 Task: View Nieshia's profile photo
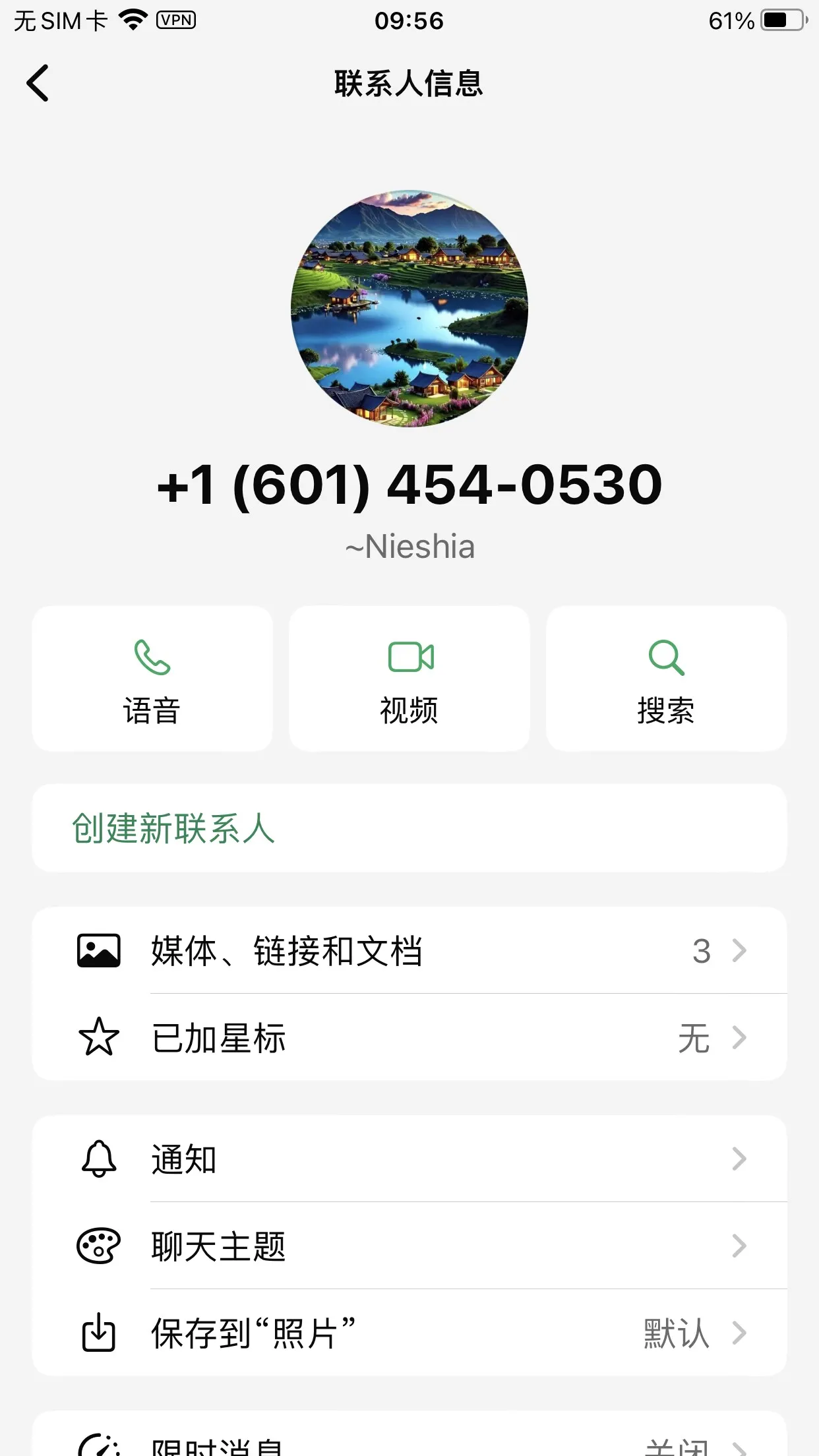[x=409, y=309]
